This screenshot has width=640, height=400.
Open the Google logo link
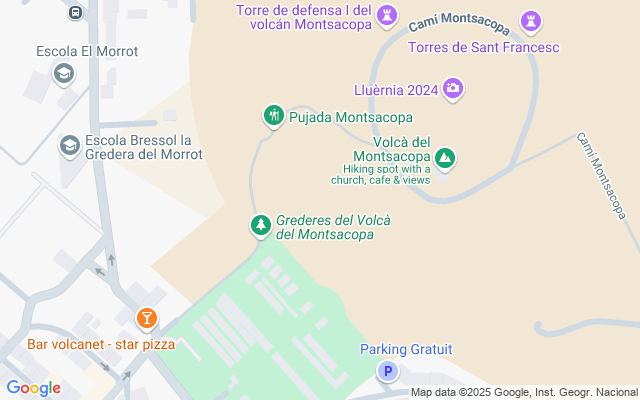[33, 388]
